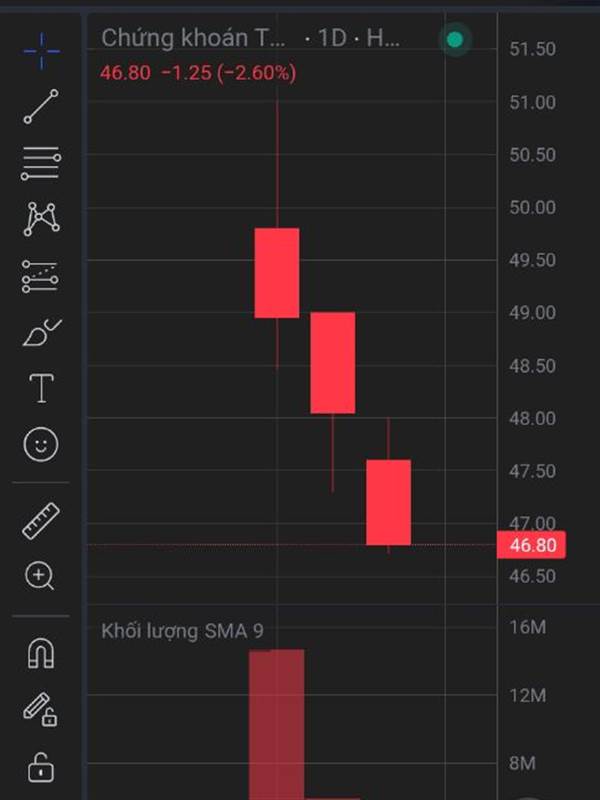Open the Khối lượng SMA 9 indicator
Image resolution: width=600 pixels, height=800 pixels.
tap(182, 631)
